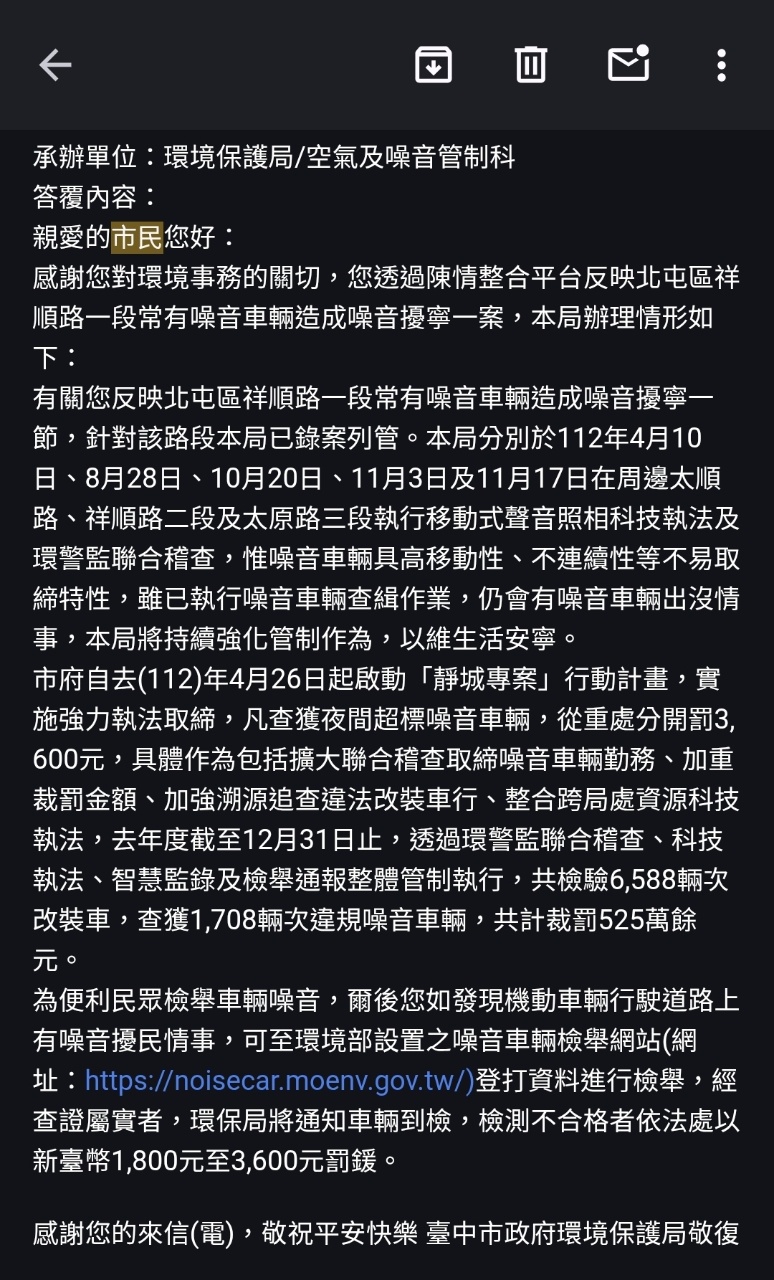This screenshot has height=1280, width=774.
Task: Archive this email
Action: [433, 65]
